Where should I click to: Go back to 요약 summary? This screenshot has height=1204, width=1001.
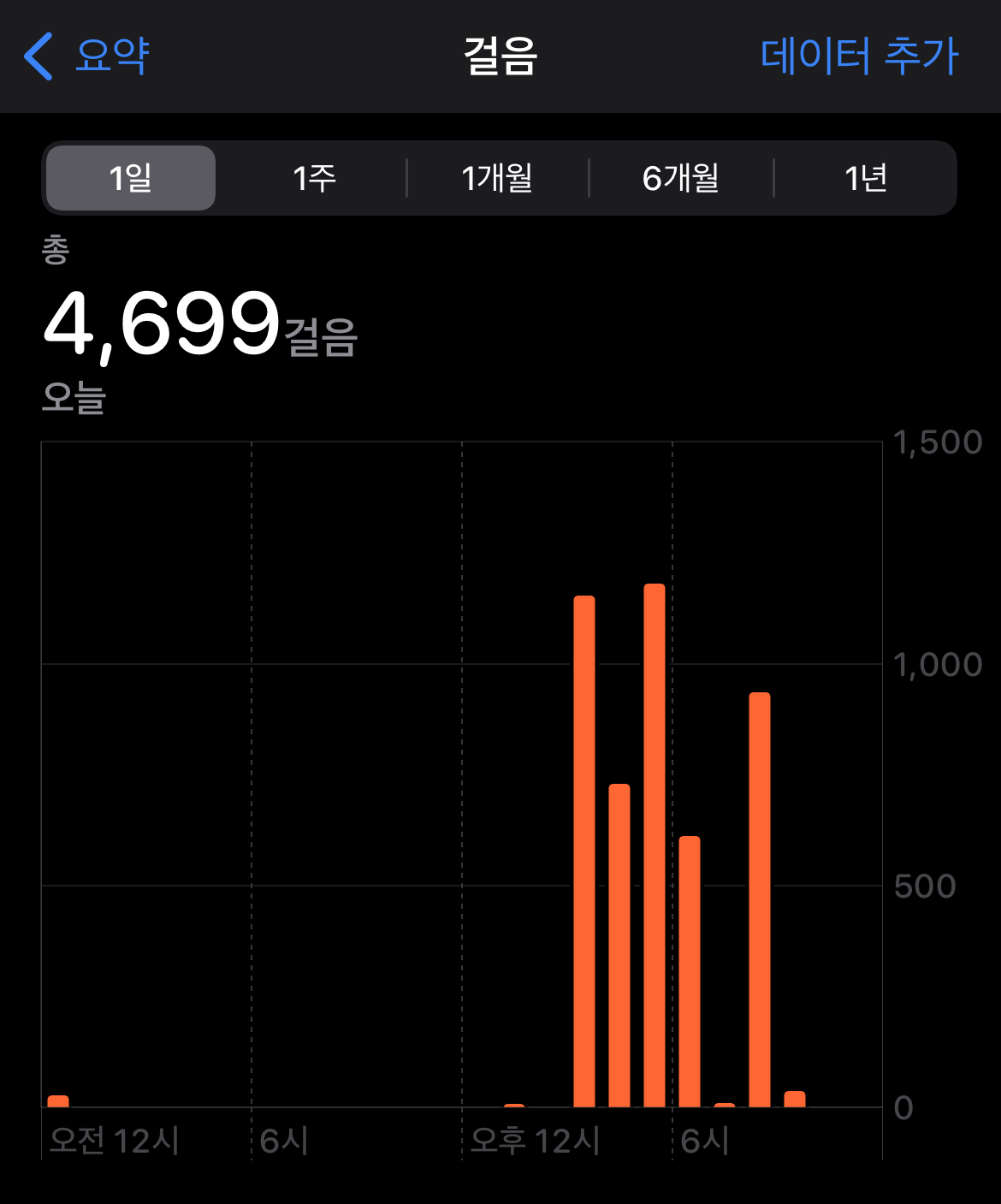pos(87,56)
